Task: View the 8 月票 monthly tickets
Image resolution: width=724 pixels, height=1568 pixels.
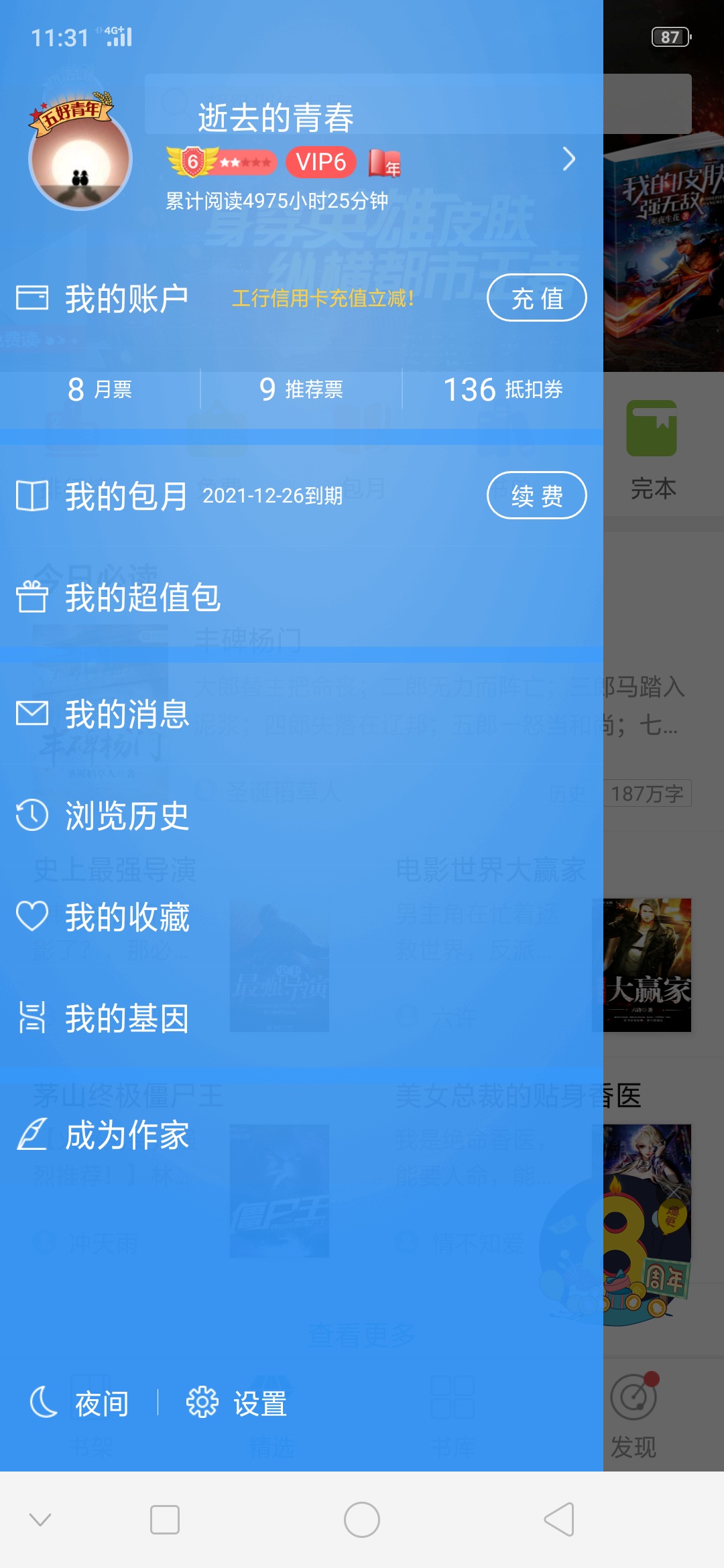Action: coord(100,389)
